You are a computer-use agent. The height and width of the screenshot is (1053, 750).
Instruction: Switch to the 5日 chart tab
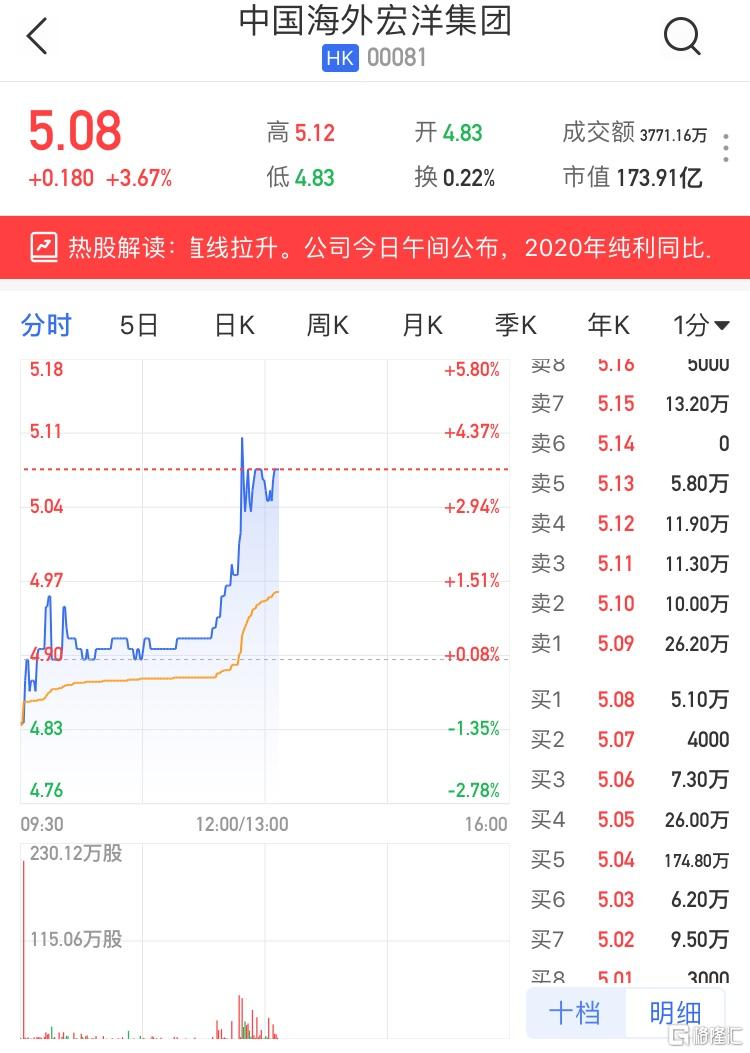[x=139, y=325]
